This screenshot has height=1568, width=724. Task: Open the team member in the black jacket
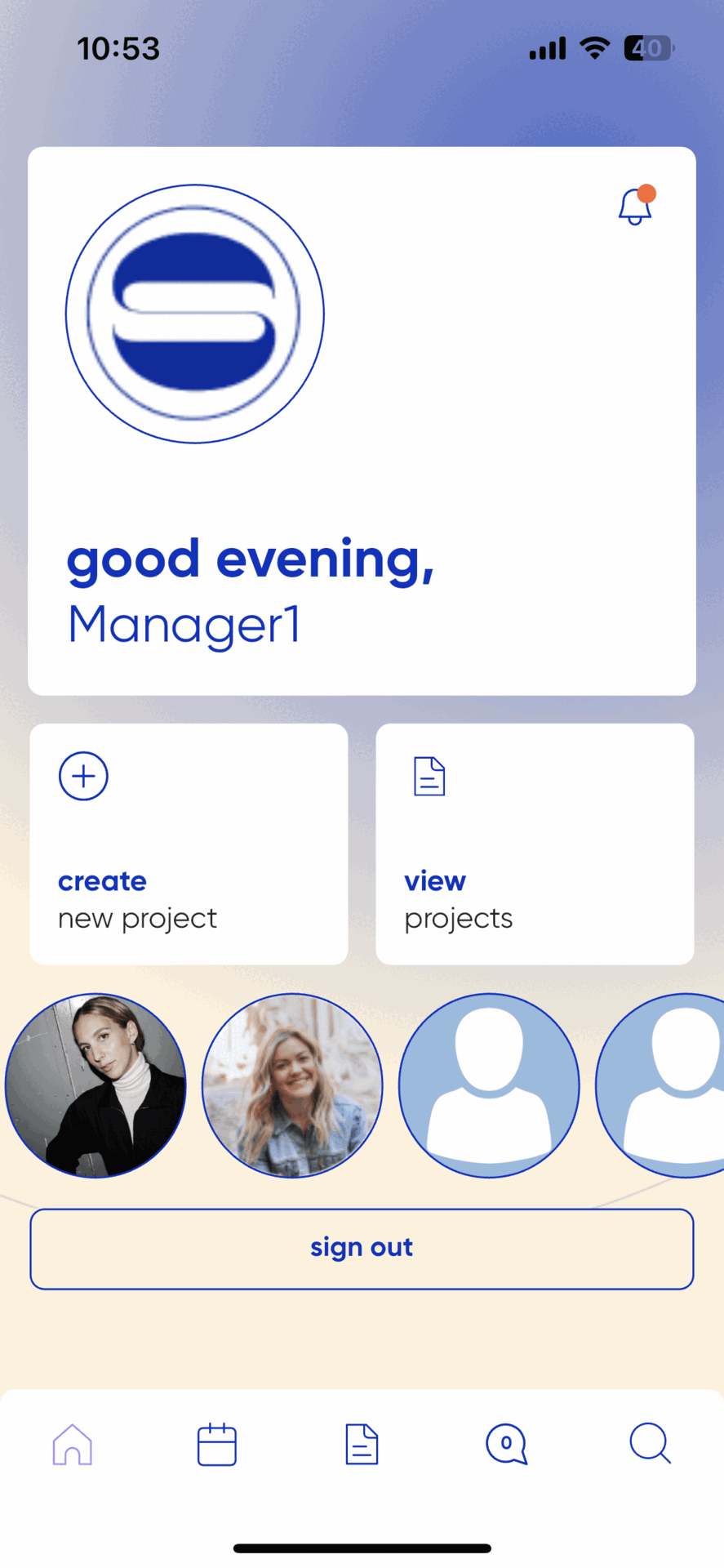click(95, 1085)
